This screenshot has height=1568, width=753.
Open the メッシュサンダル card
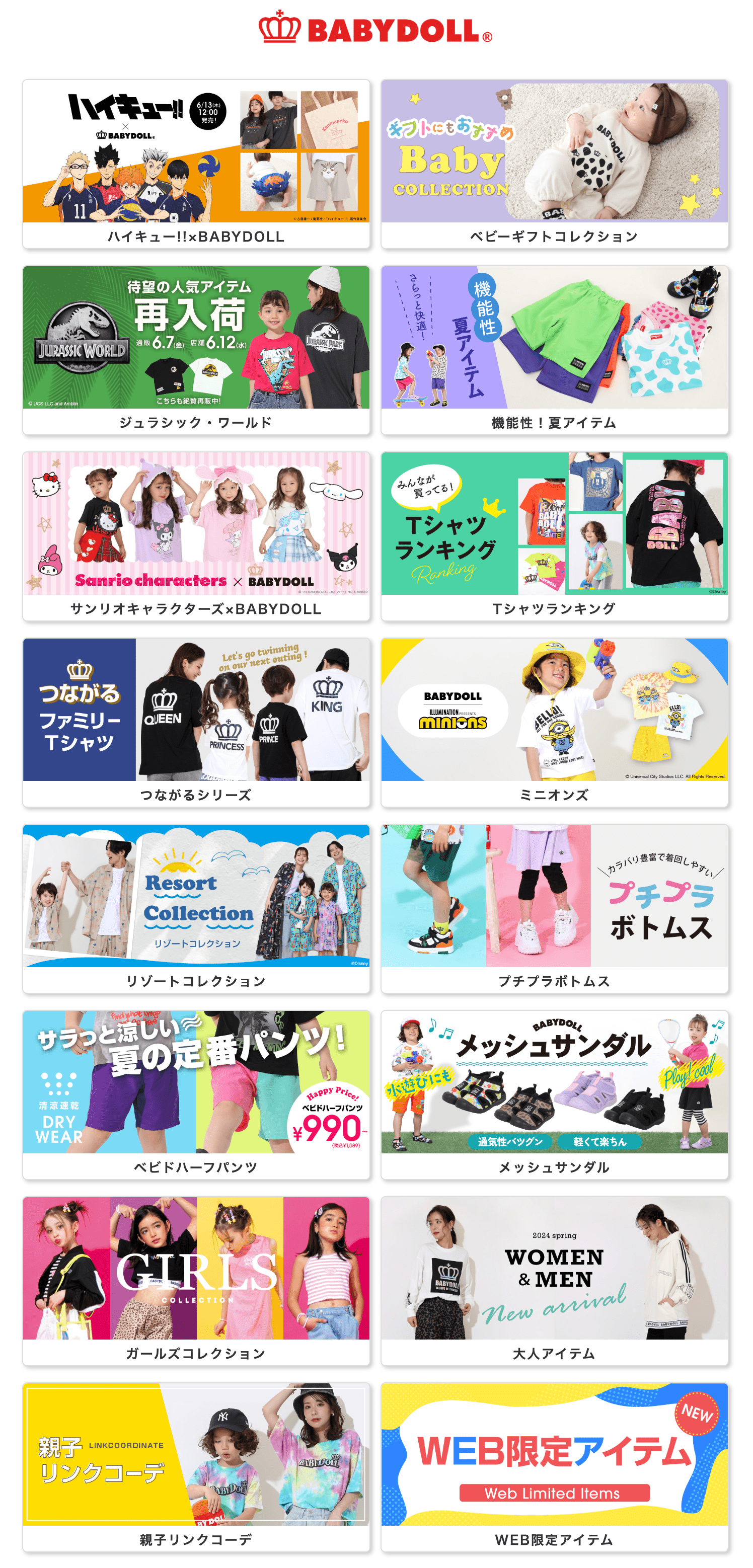(554, 1094)
